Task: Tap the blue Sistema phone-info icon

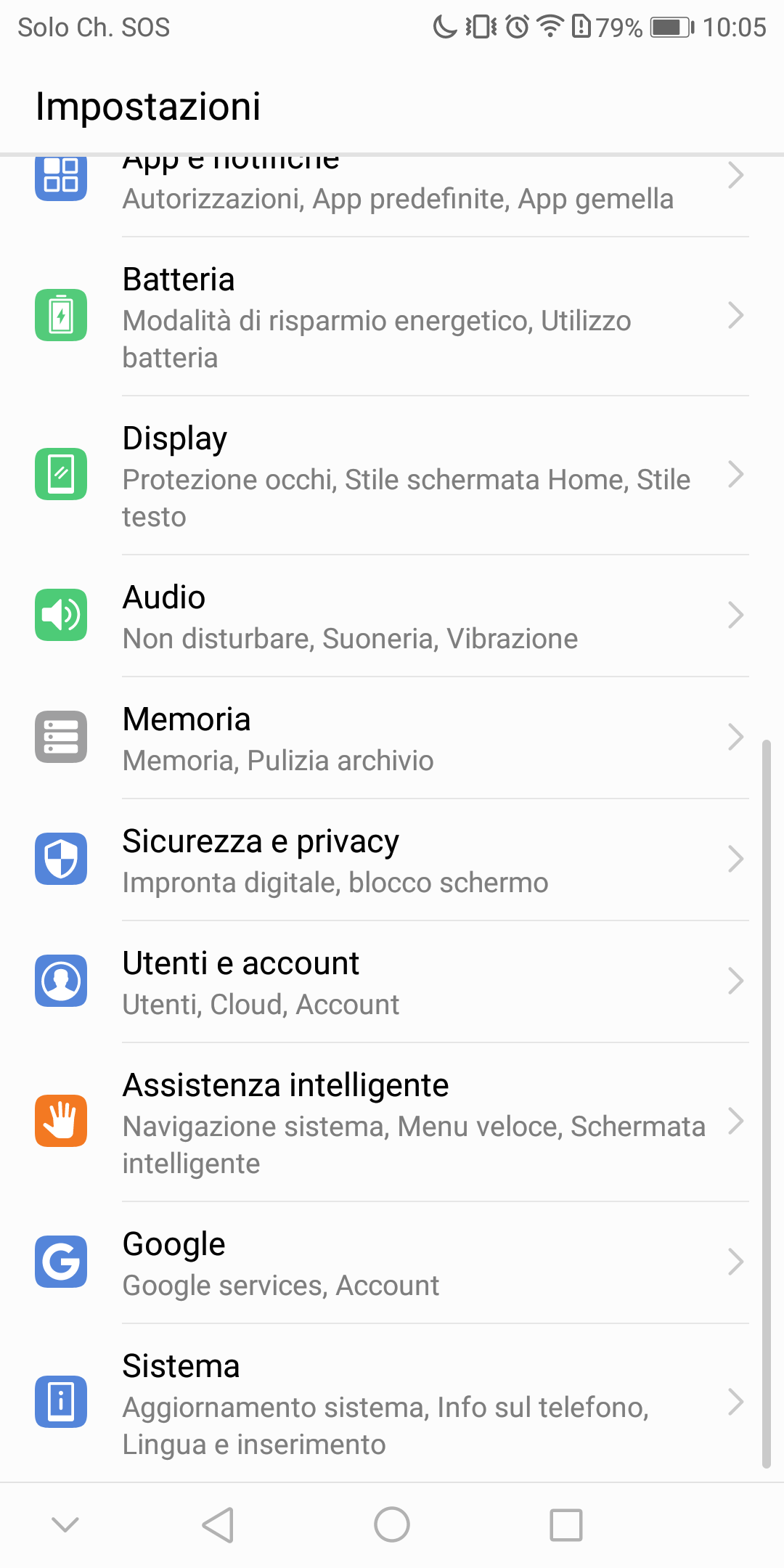Action: pyautogui.click(x=61, y=1402)
